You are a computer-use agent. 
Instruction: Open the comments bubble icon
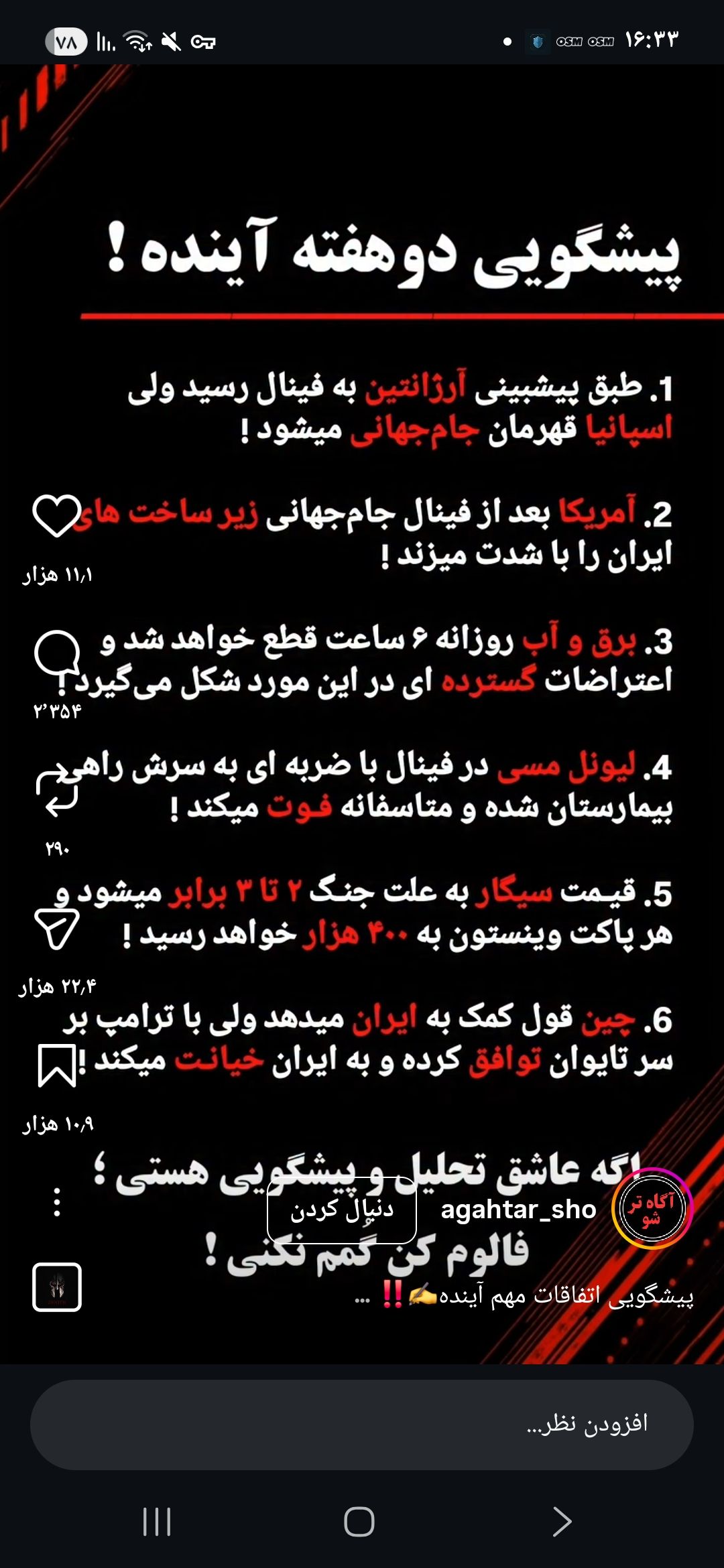(57, 653)
